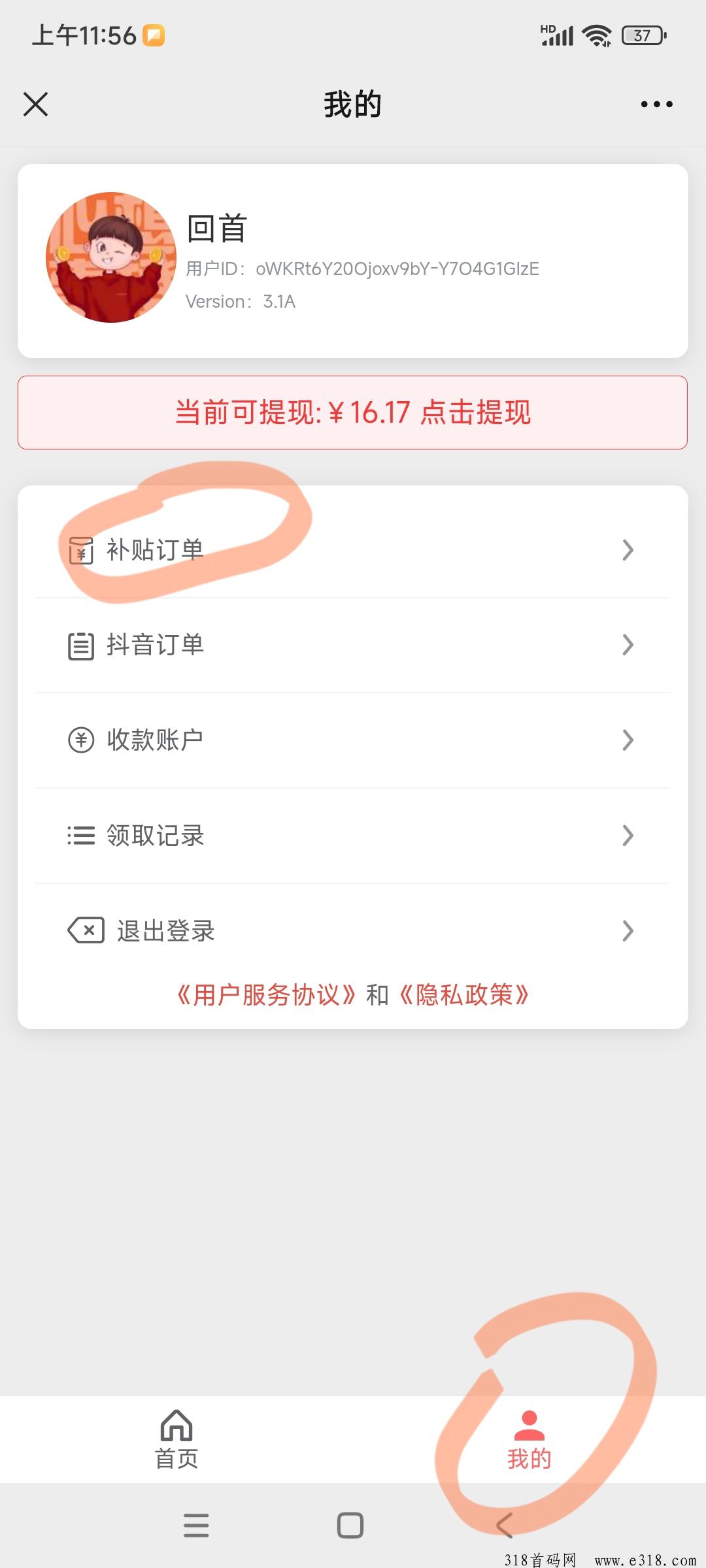The image size is (706, 1568).
Task: Open the 隐私政策 privacy policy link
Action: (x=464, y=995)
